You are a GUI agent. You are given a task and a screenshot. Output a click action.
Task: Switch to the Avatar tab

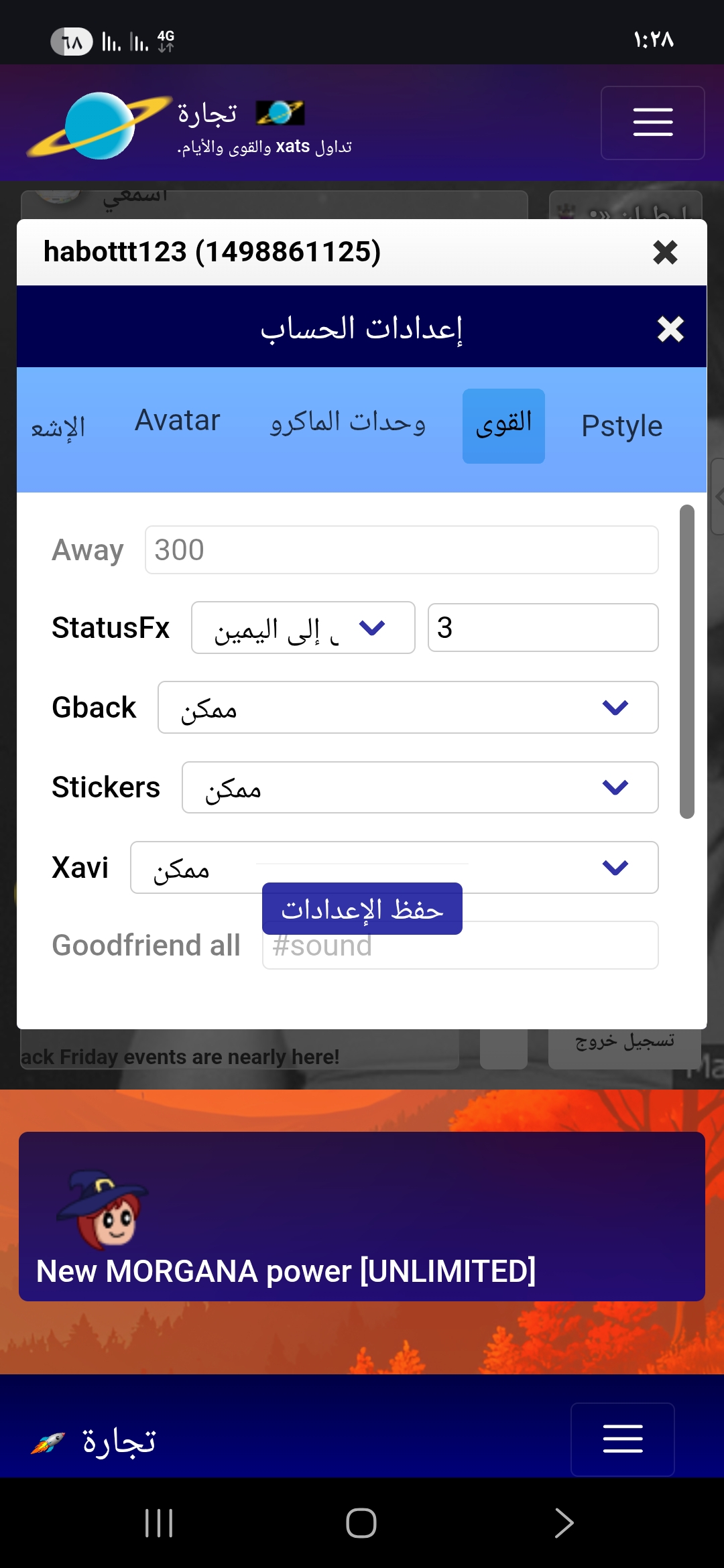pyautogui.click(x=178, y=421)
